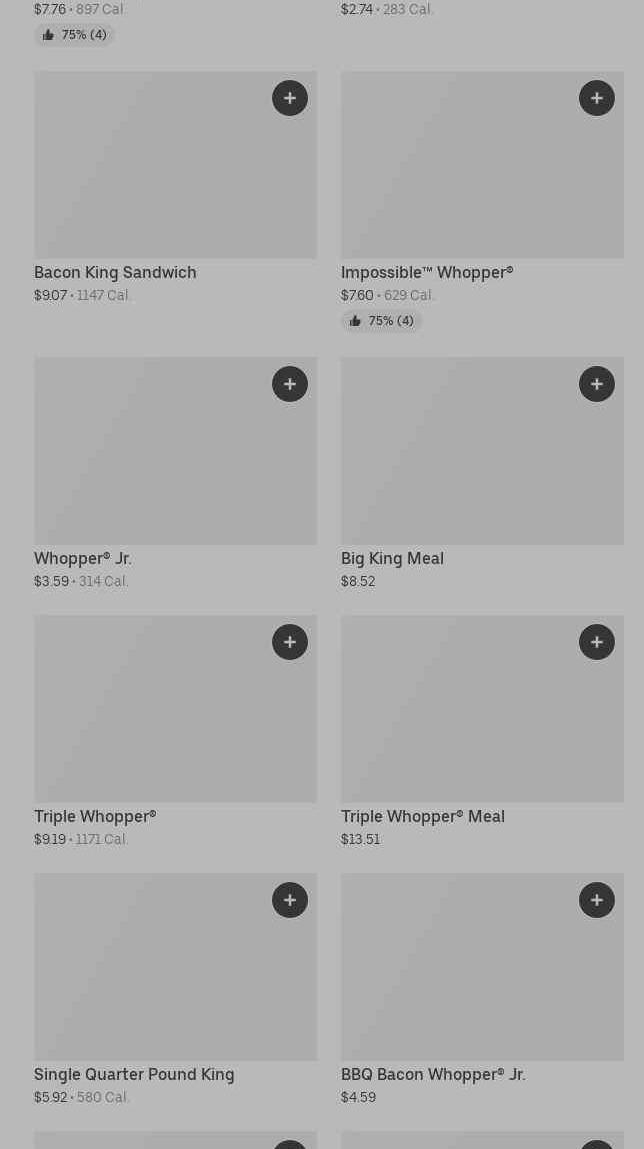Add Bacon King Sandwich to cart
The width and height of the screenshot is (644, 1149).
point(290,98)
